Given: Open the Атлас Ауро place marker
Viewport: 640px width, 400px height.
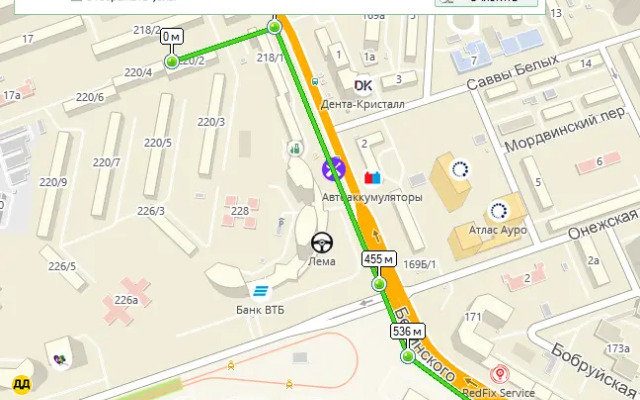Looking at the screenshot, I should tap(498, 211).
